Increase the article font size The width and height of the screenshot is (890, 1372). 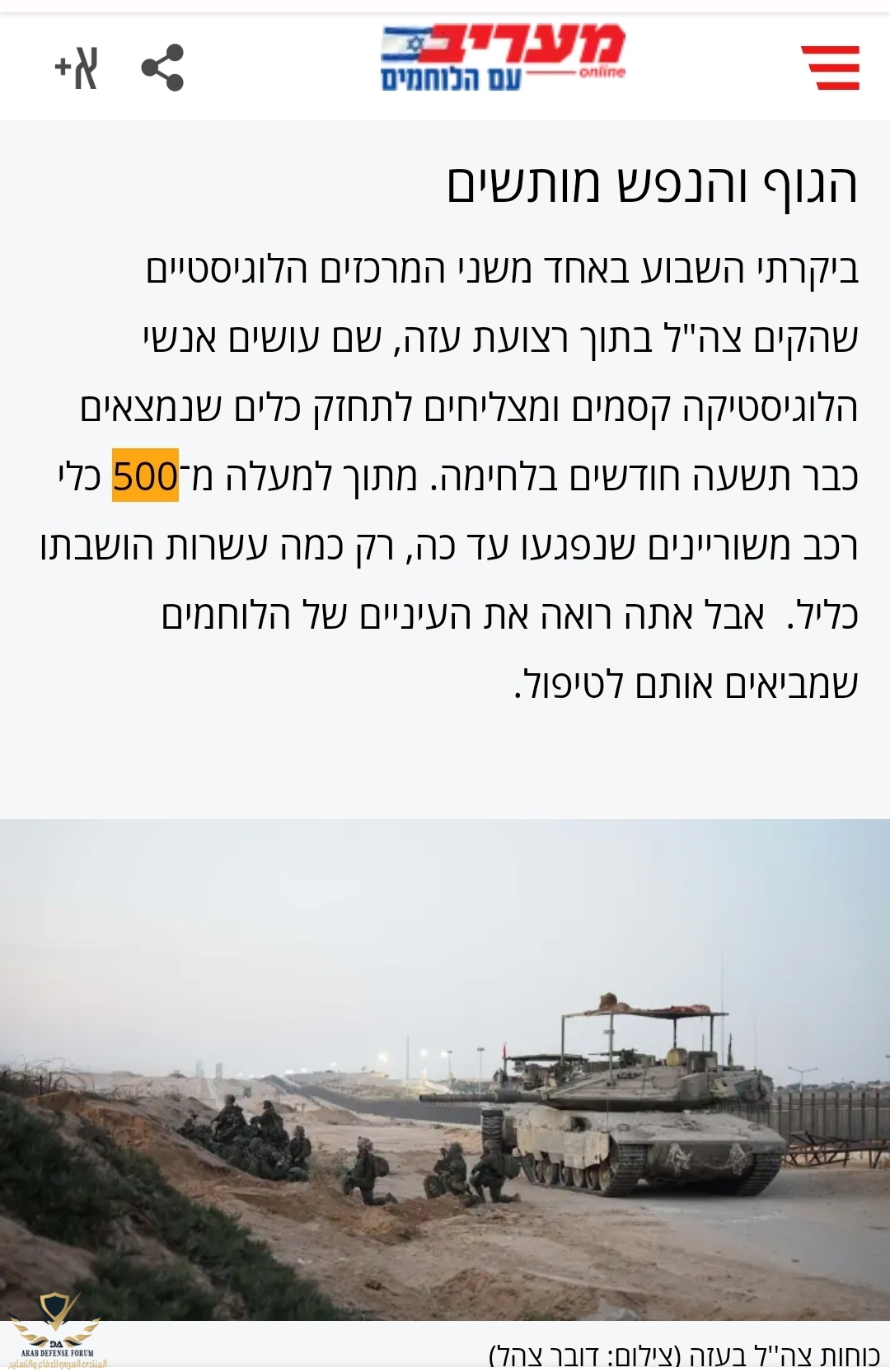pyautogui.click(x=76, y=68)
